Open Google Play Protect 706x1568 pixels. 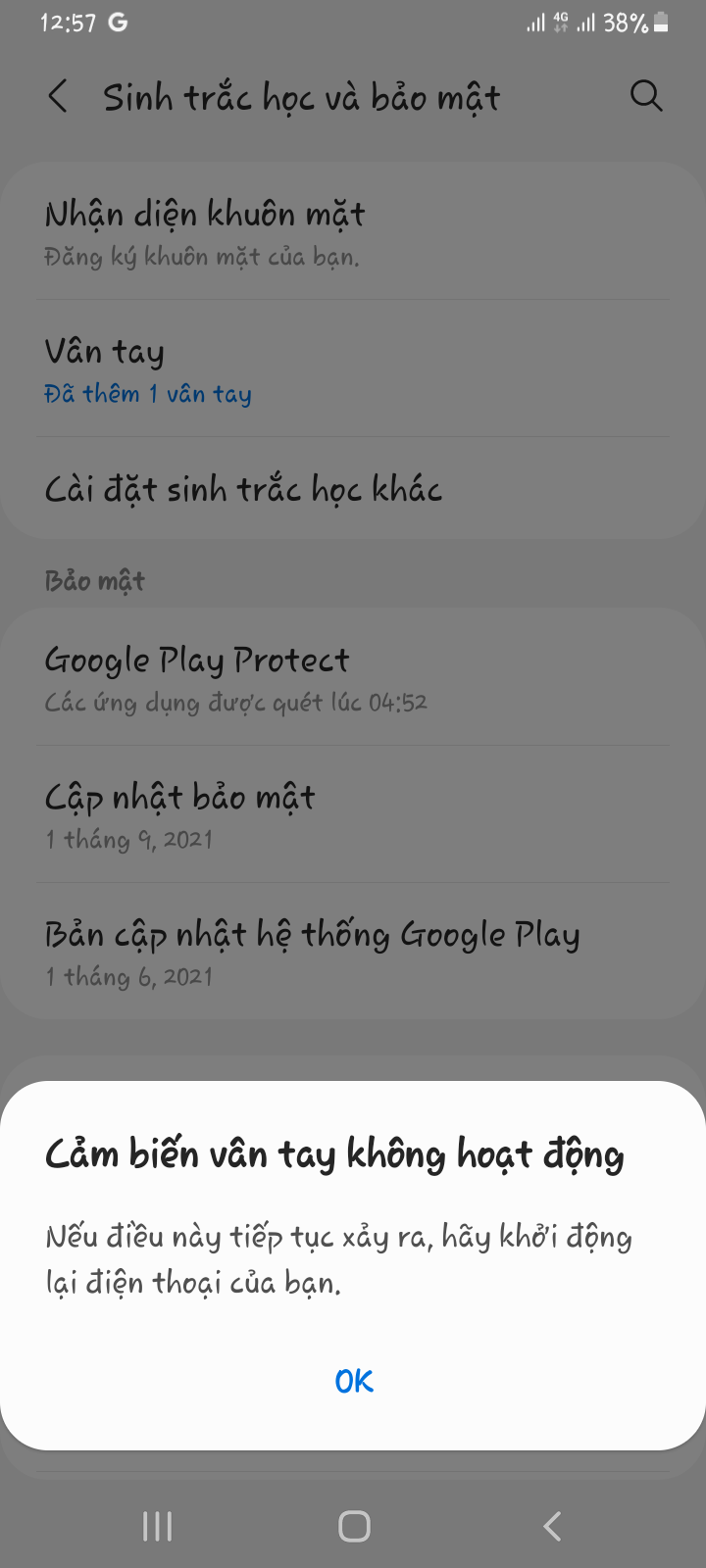click(353, 678)
